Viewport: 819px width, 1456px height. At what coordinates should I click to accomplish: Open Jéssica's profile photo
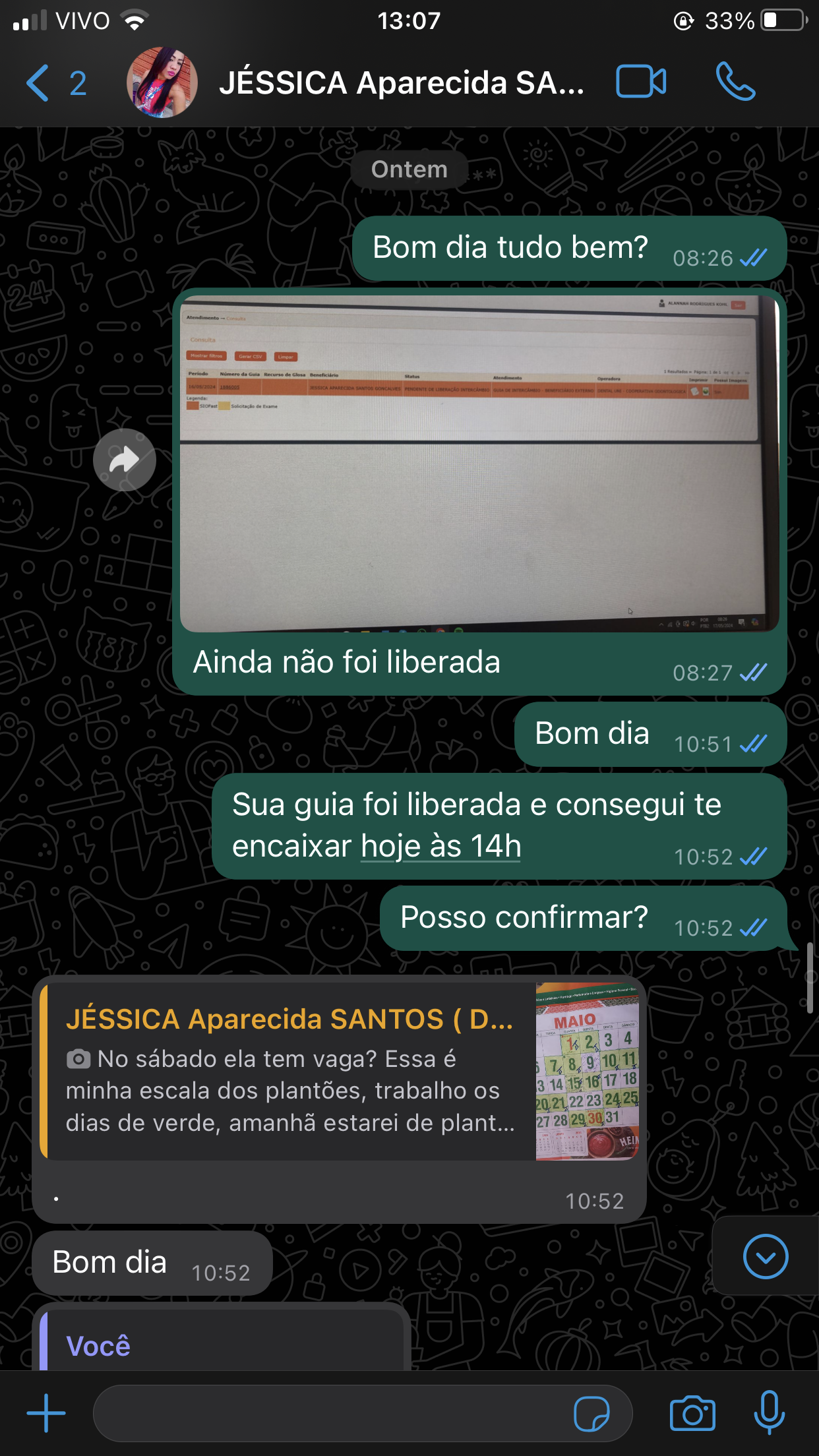pyautogui.click(x=162, y=83)
